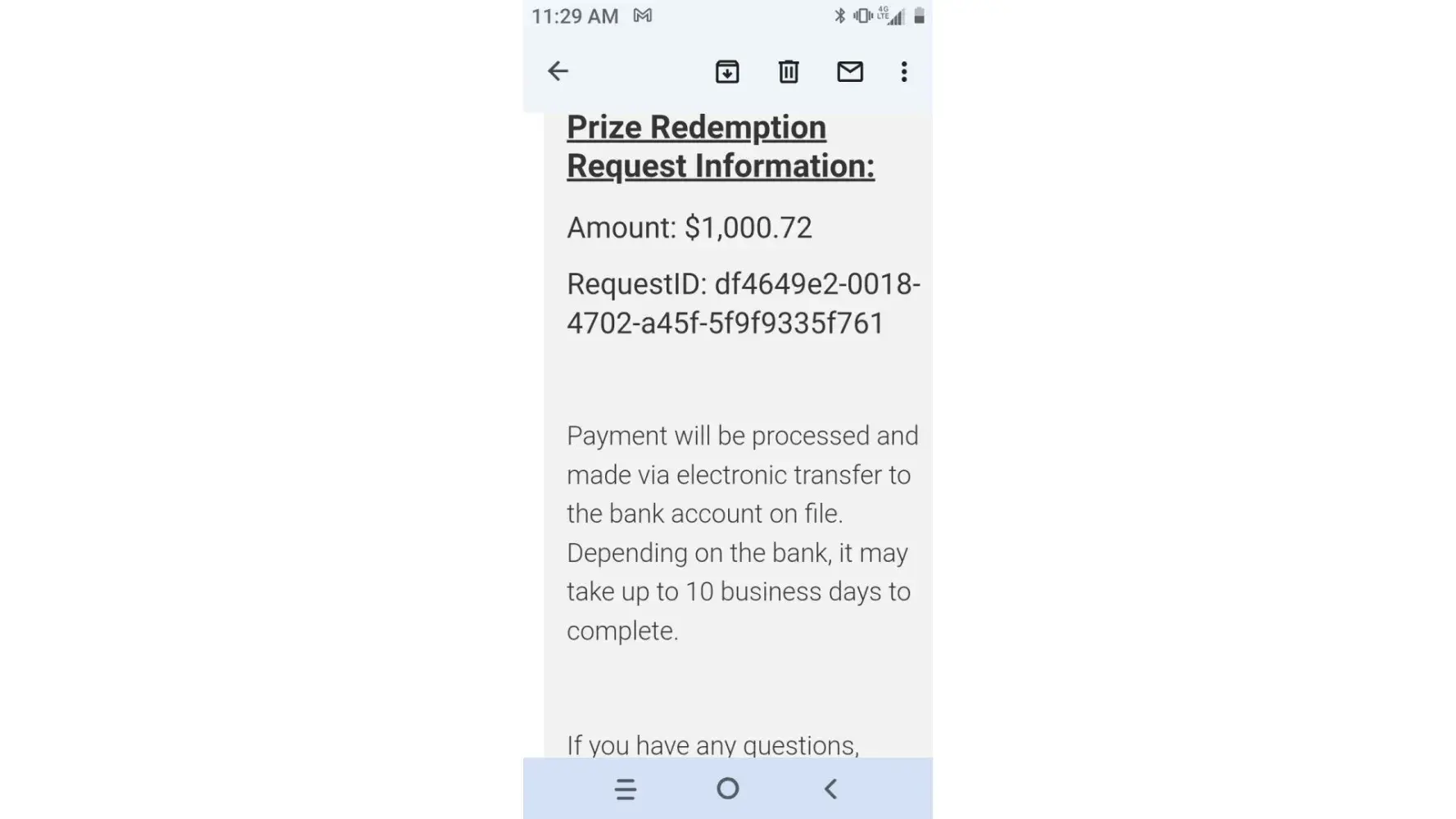Viewport: 1456px width, 819px height.
Task: Mark this email as unread
Action: click(x=850, y=72)
